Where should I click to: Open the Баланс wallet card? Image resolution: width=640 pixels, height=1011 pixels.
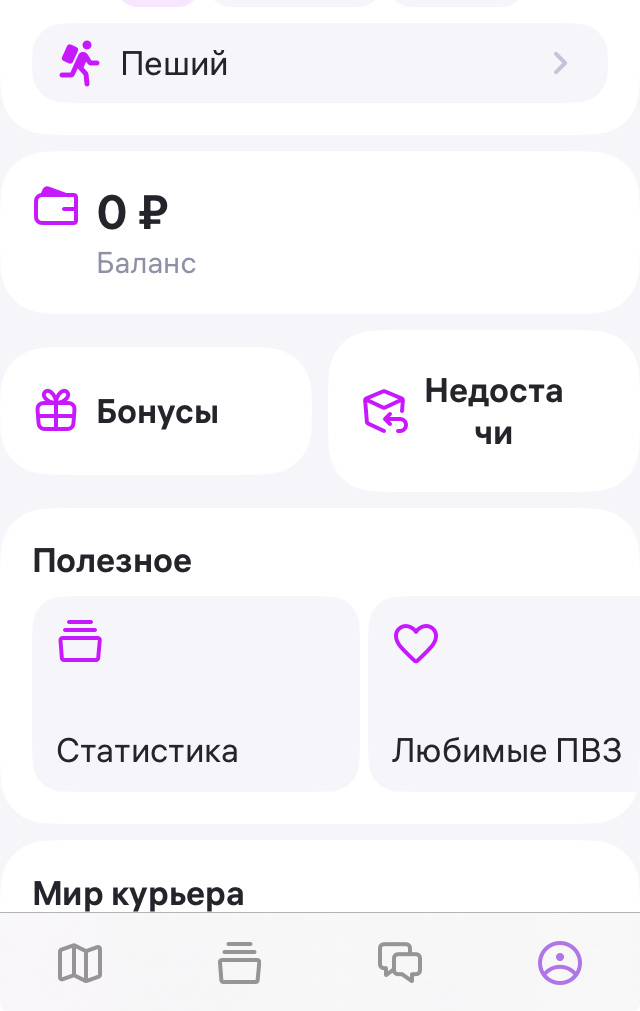319,232
